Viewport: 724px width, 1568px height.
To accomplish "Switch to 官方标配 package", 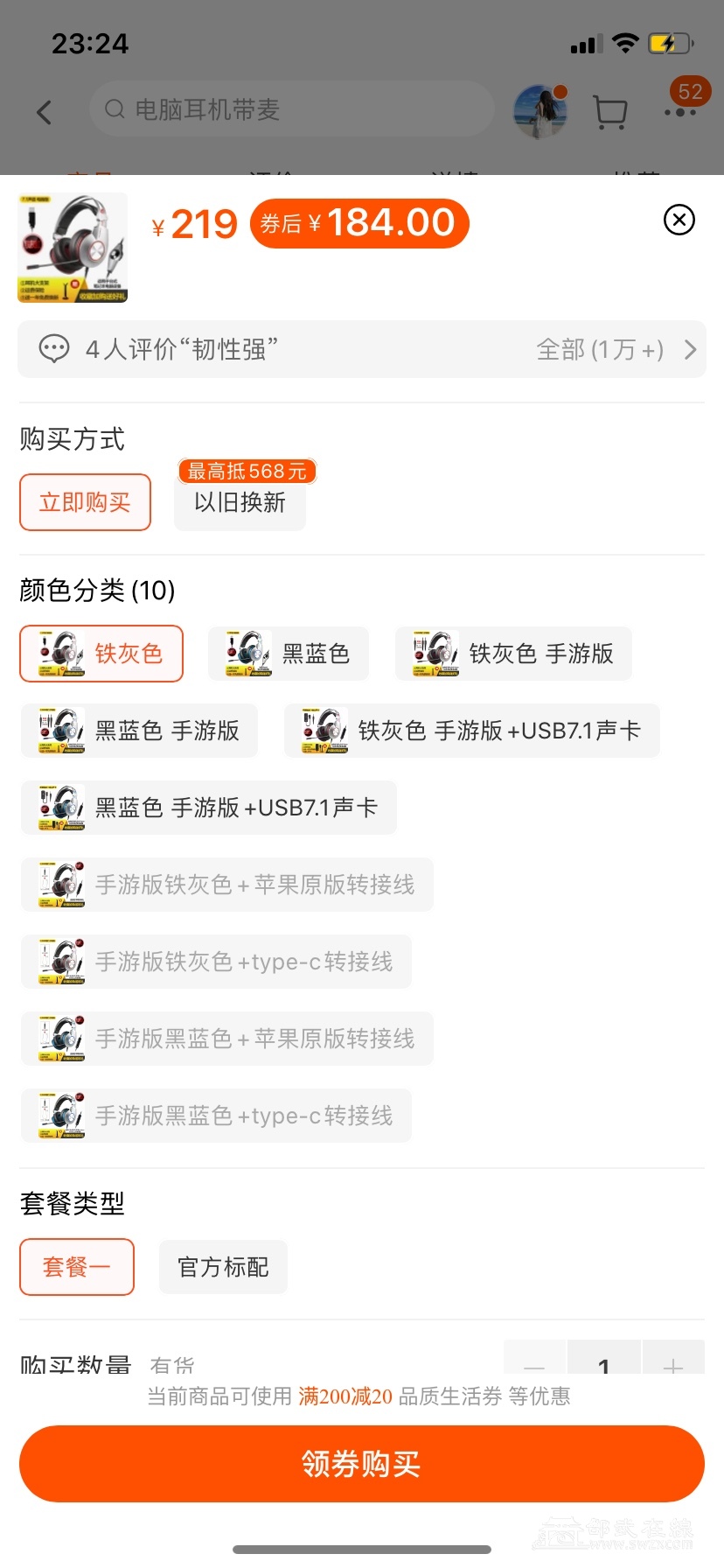I will coord(223,1266).
